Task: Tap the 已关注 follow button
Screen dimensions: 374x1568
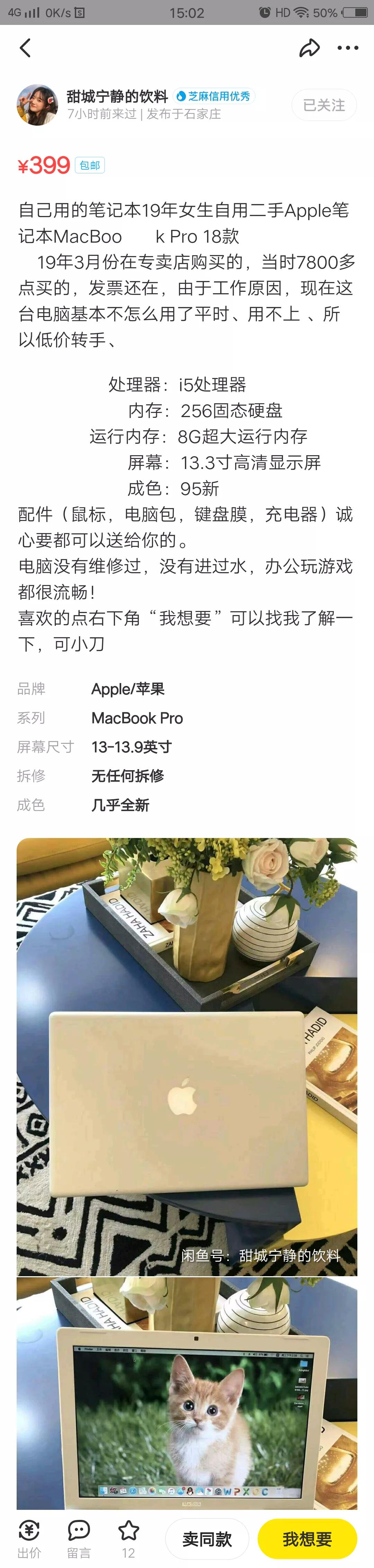Action: point(323,105)
